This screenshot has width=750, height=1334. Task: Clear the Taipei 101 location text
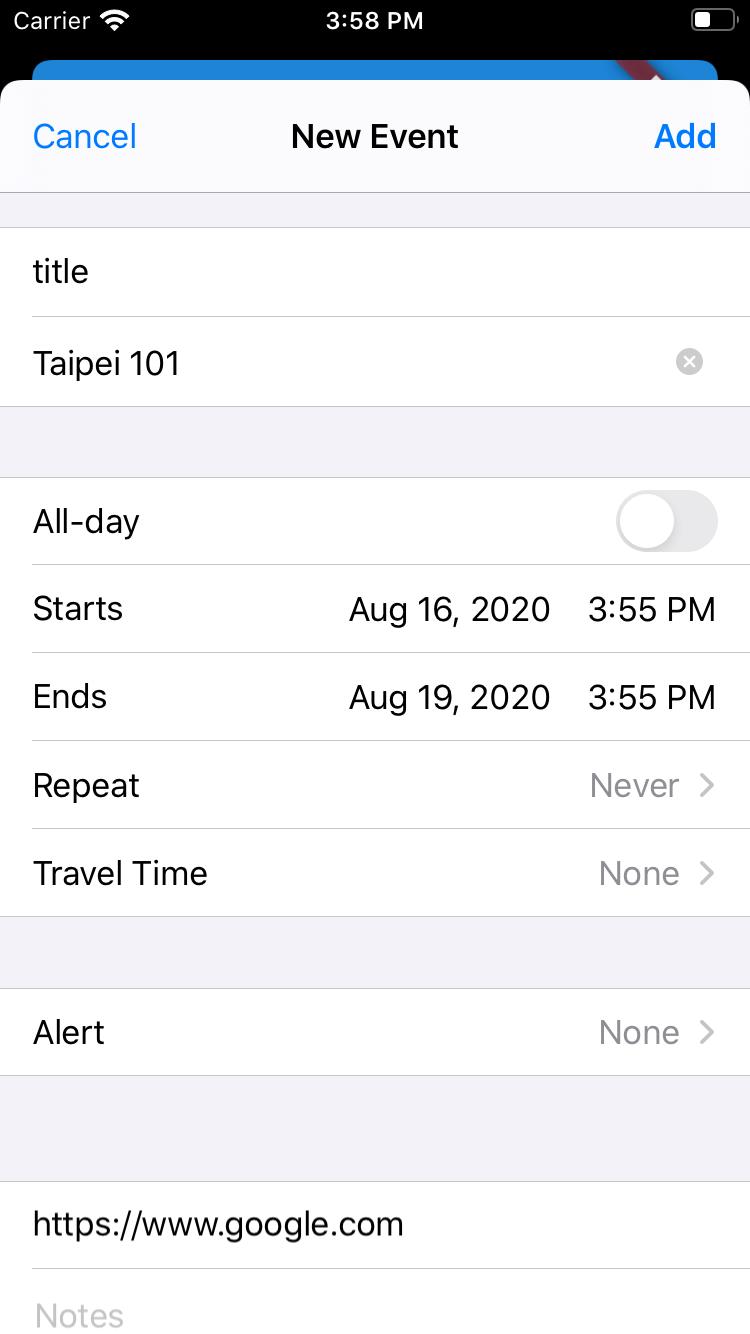689,362
